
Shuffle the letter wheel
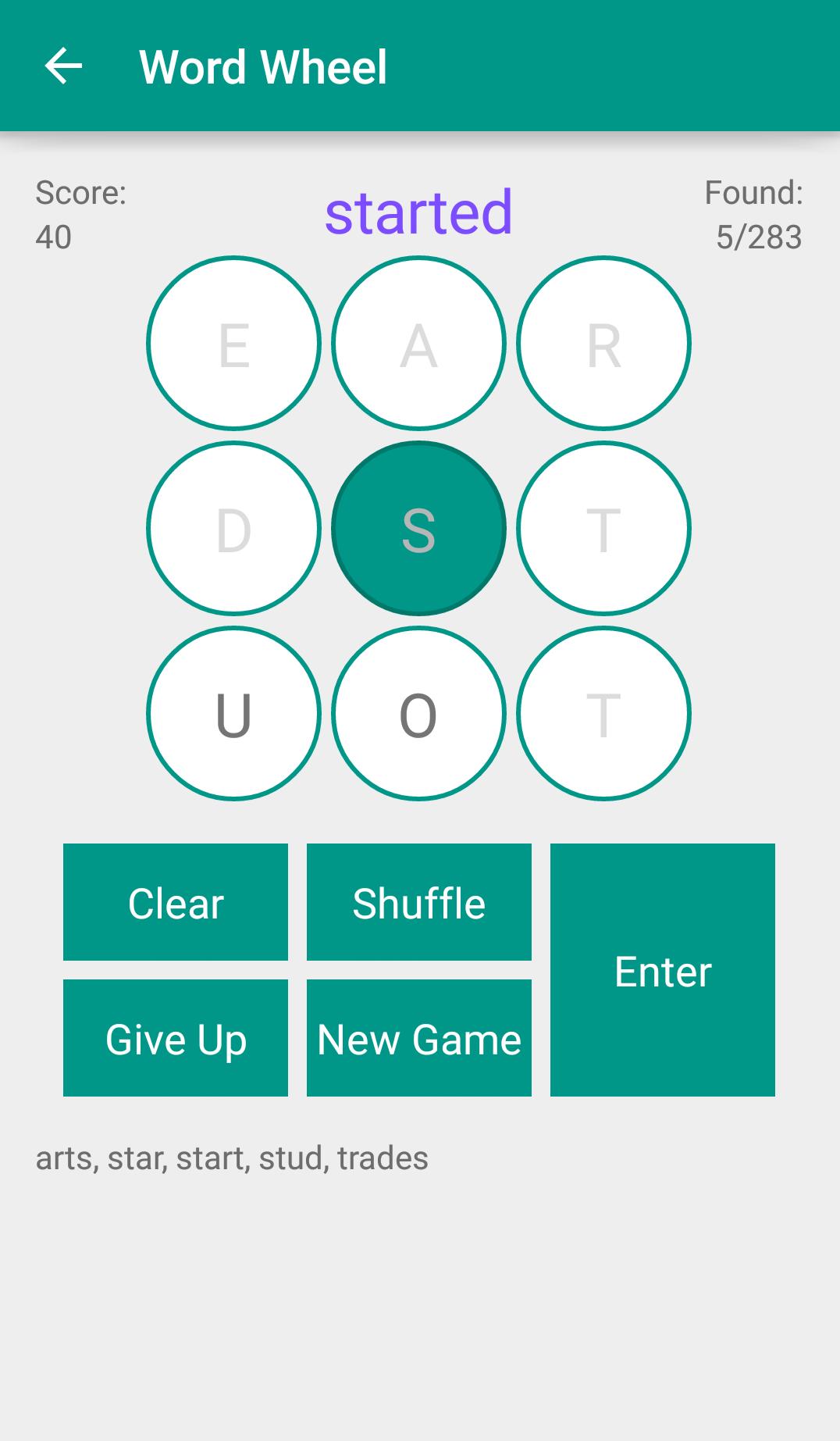[x=419, y=902]
